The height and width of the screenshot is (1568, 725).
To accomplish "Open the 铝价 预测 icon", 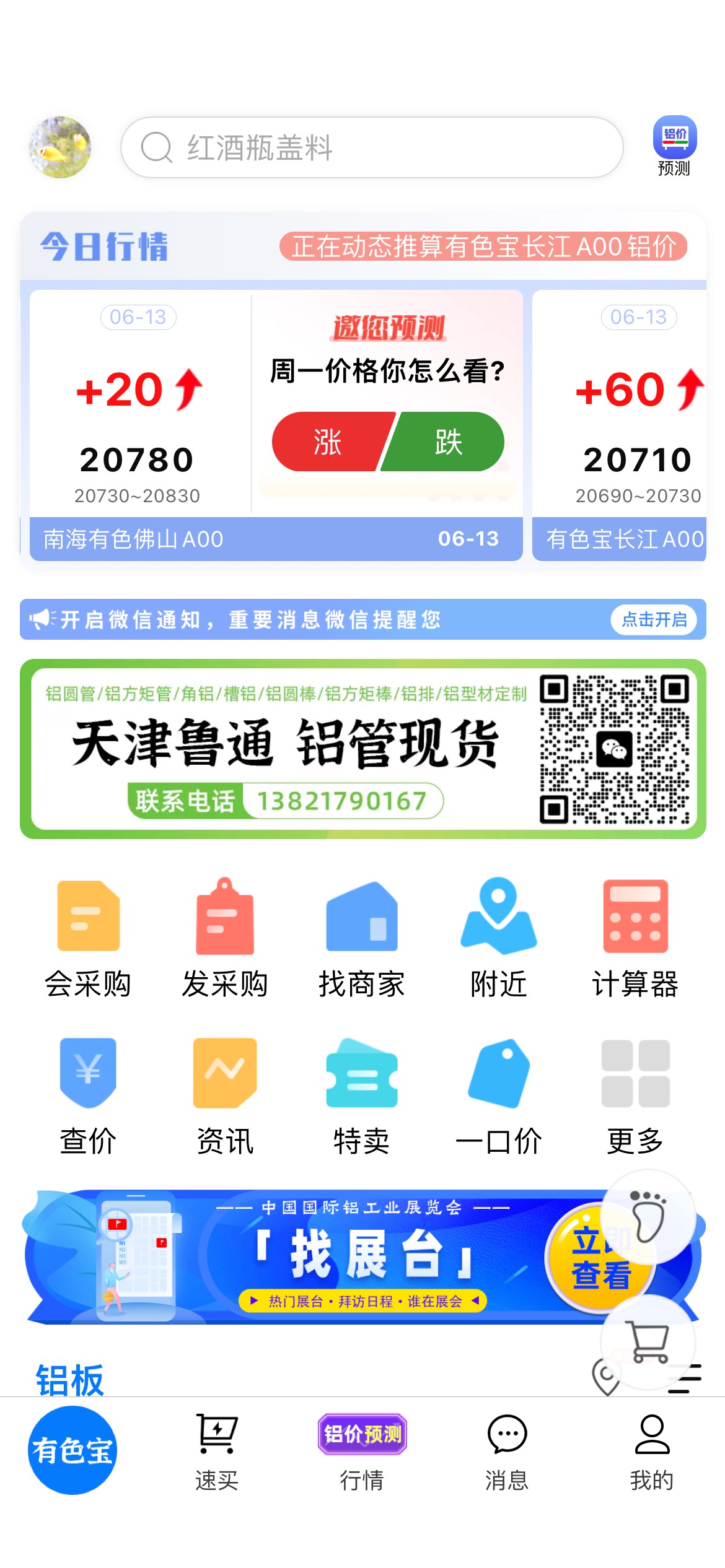I will pyautogui.click(x=674, y=146).
